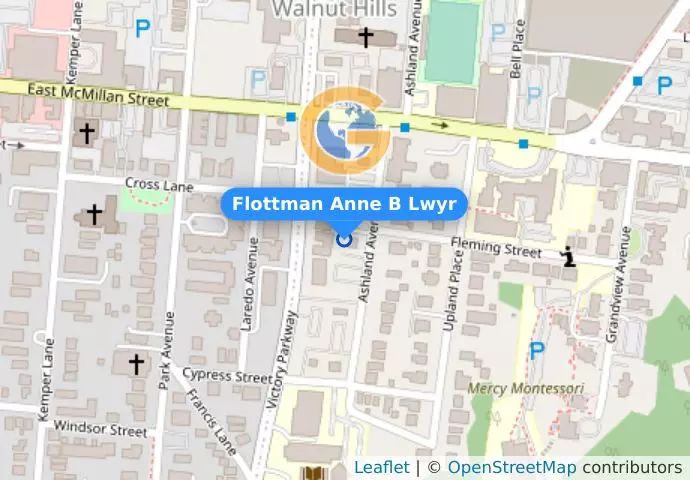Open the Leaflet attribution link
The image size is (690, 480).
[x=381, y=467]
